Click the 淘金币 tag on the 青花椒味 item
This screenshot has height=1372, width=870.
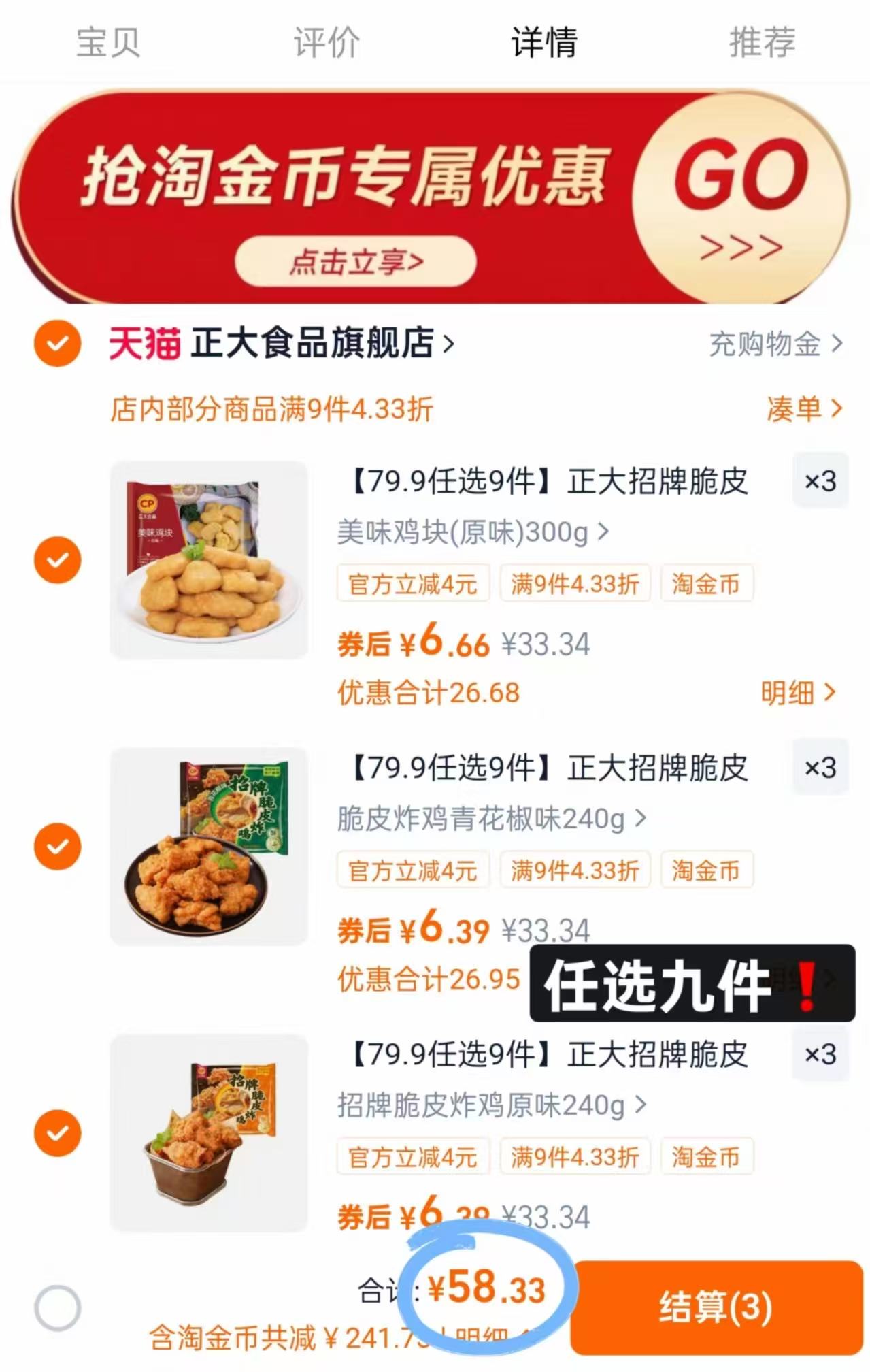coord(707,870)
